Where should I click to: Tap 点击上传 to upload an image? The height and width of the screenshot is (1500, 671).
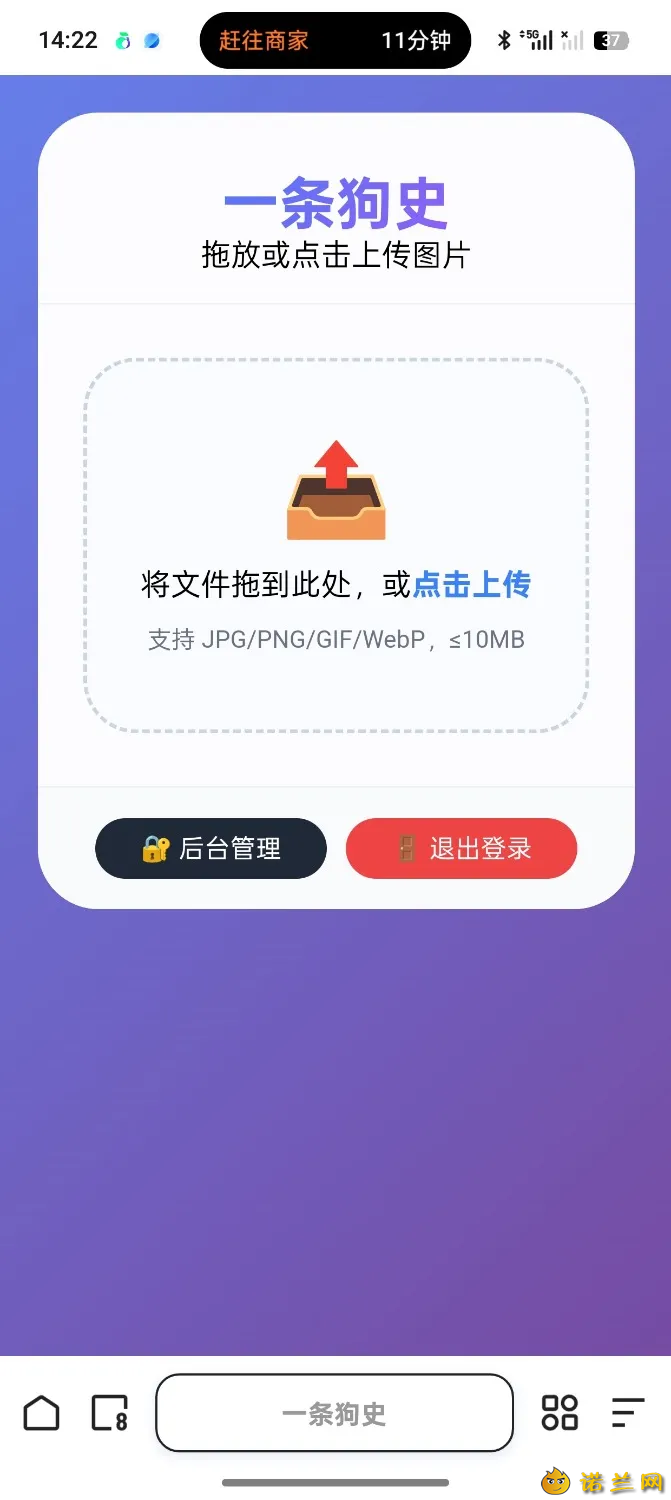tap(471, 584)
